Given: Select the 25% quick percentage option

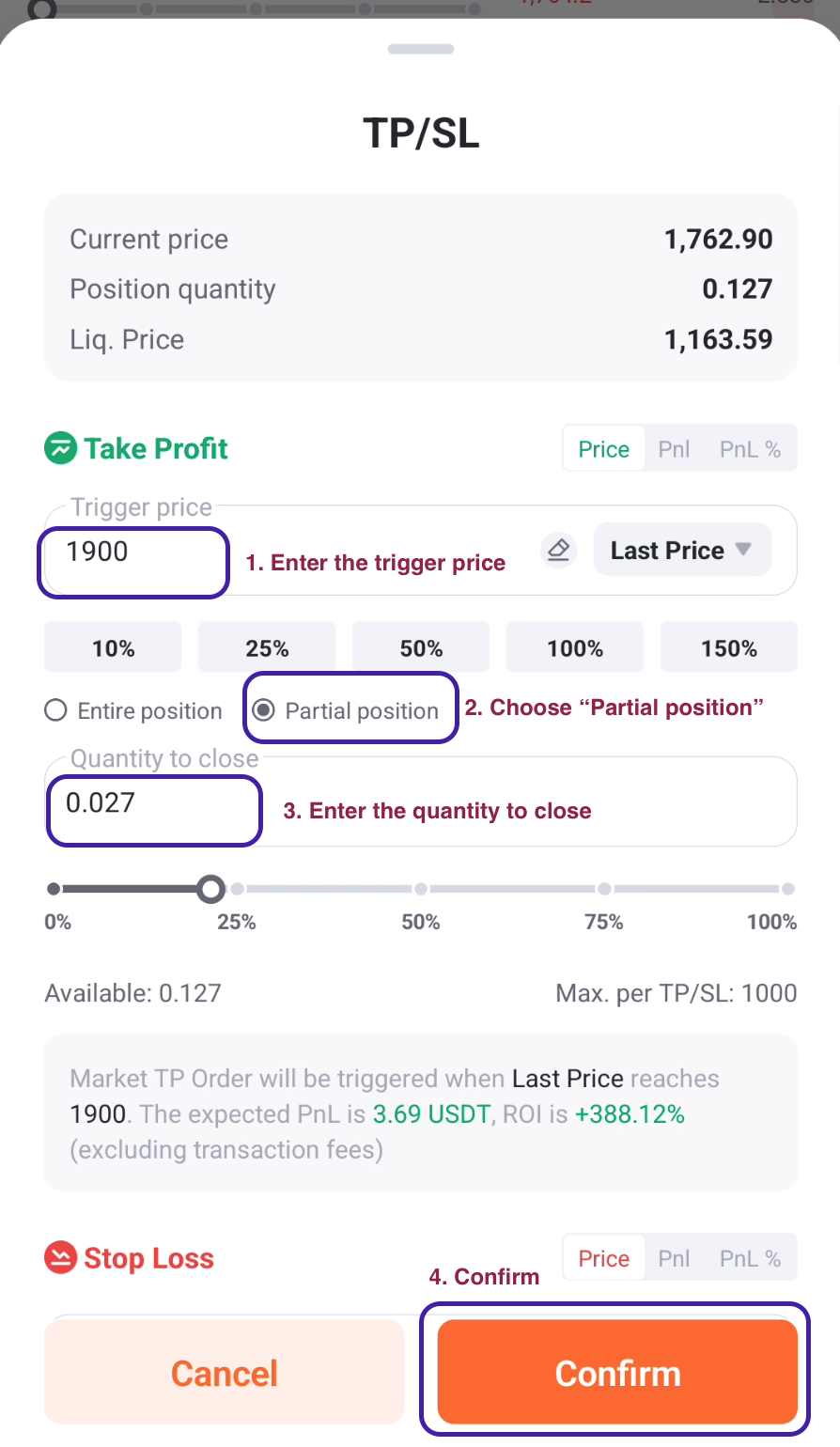Looking at the screenshot, I should [x=266, y=646].
